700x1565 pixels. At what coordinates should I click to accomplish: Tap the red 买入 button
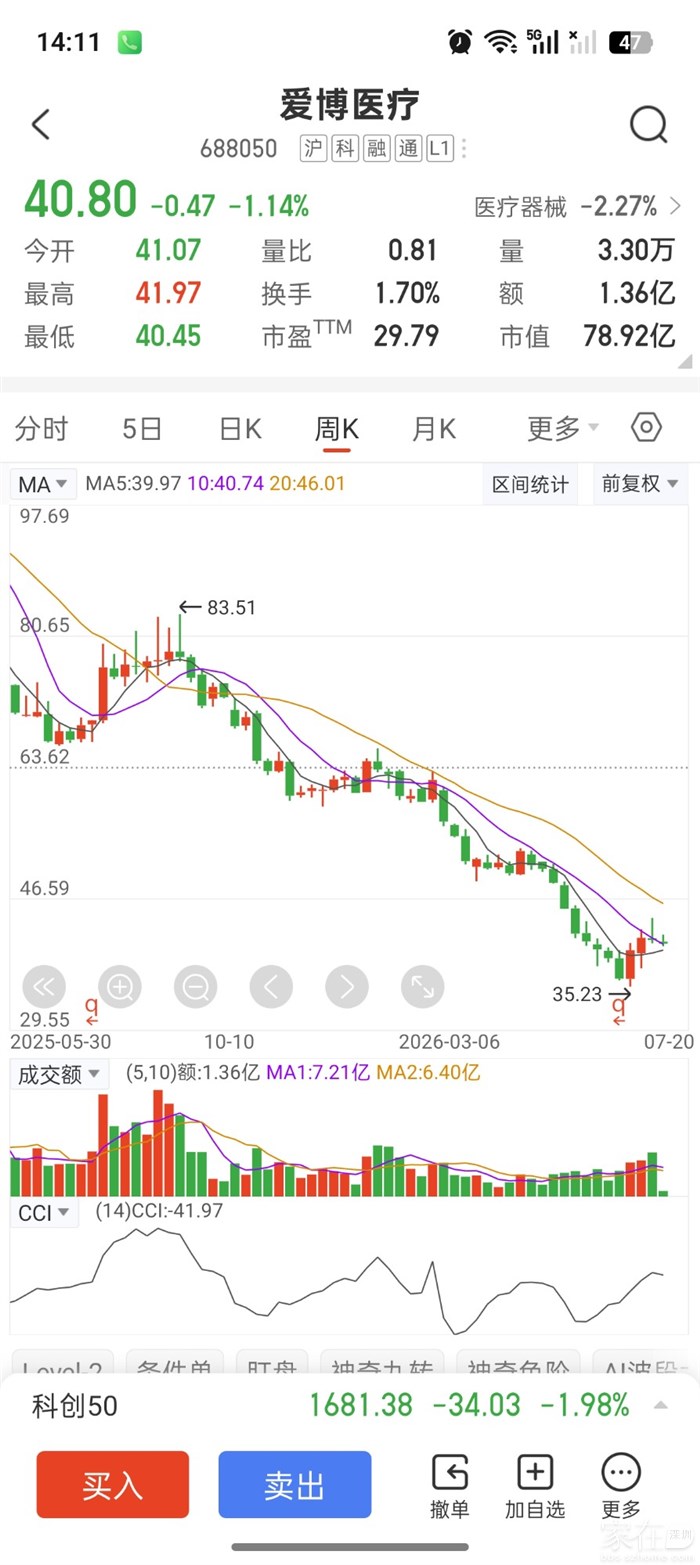[113, 1485]
